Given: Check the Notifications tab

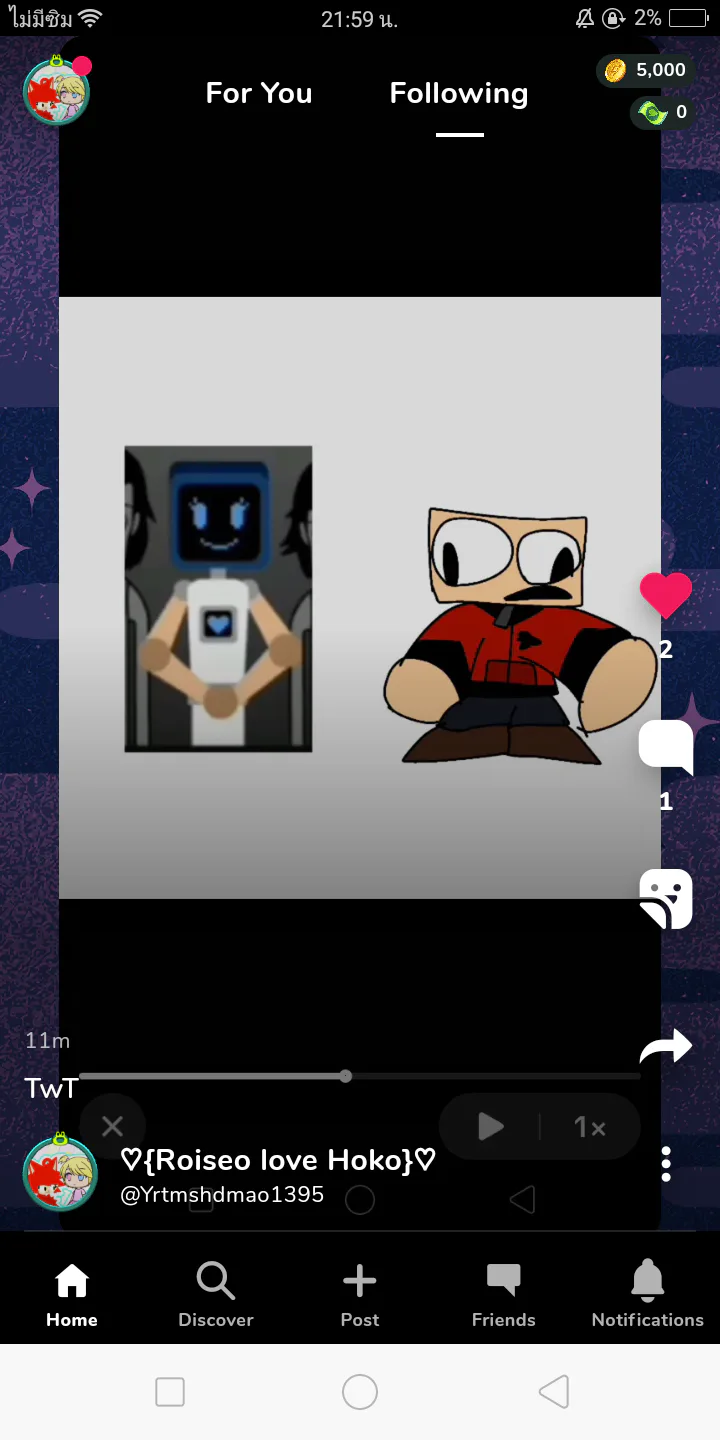Looking at the screenshot, I should pos(648,1295).
